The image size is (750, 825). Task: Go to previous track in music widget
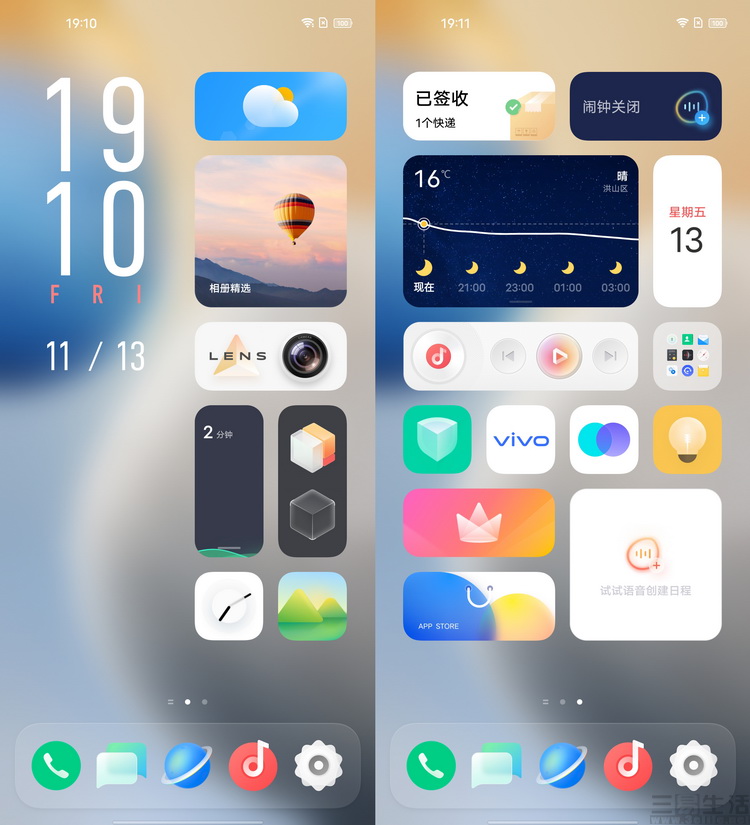coord(508,356)
